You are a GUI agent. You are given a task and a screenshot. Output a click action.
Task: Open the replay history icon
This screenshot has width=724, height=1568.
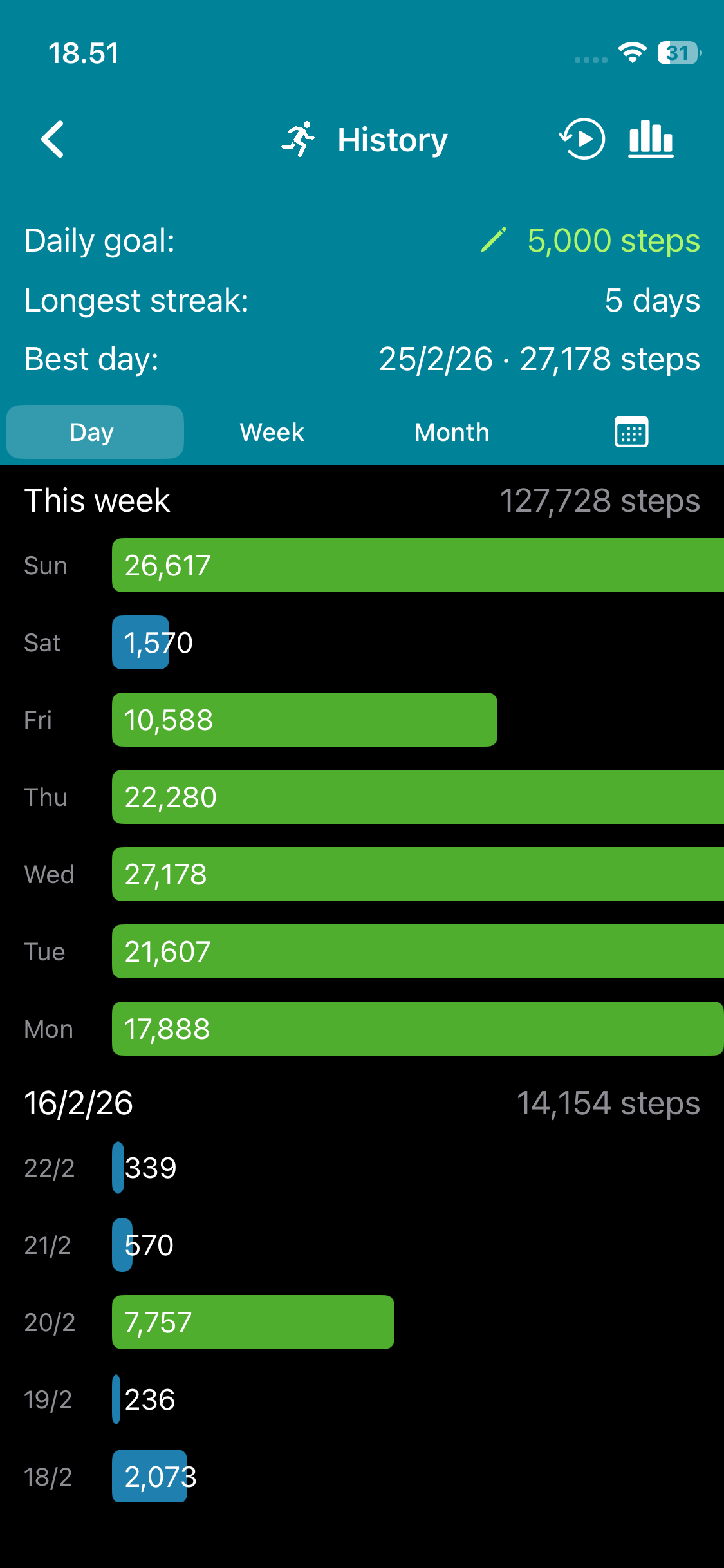point(582,139)
